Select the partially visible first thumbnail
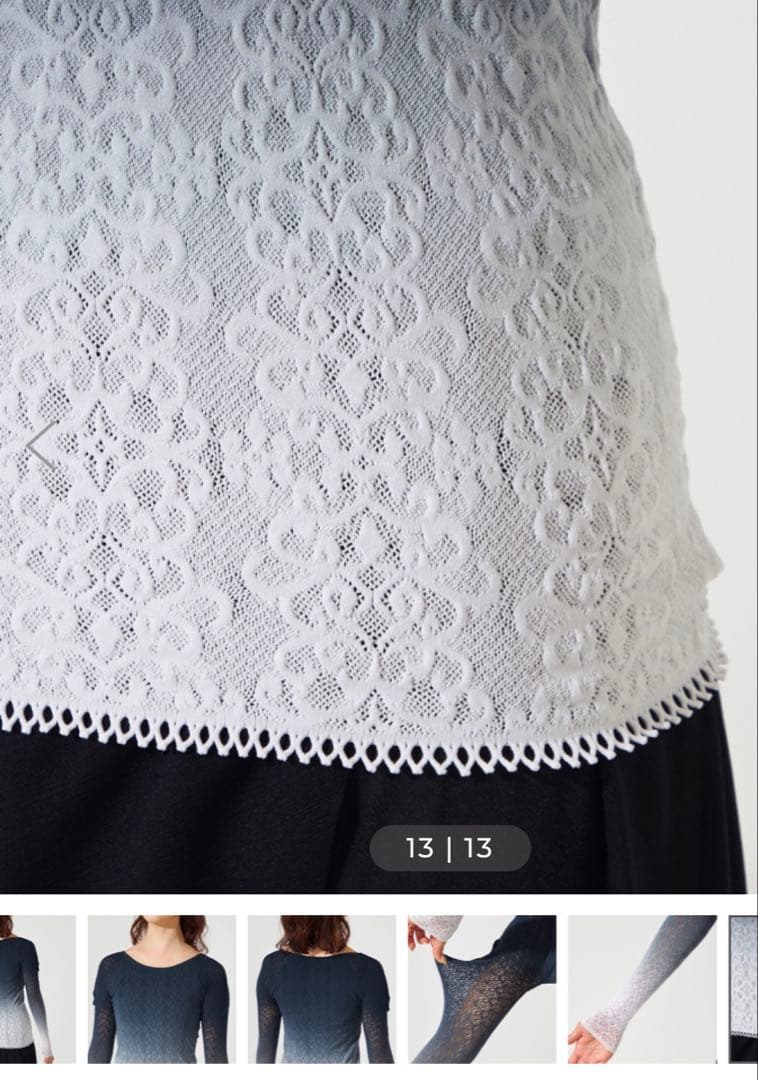Viewport: 758px width, 1080px height. (36, 989)
